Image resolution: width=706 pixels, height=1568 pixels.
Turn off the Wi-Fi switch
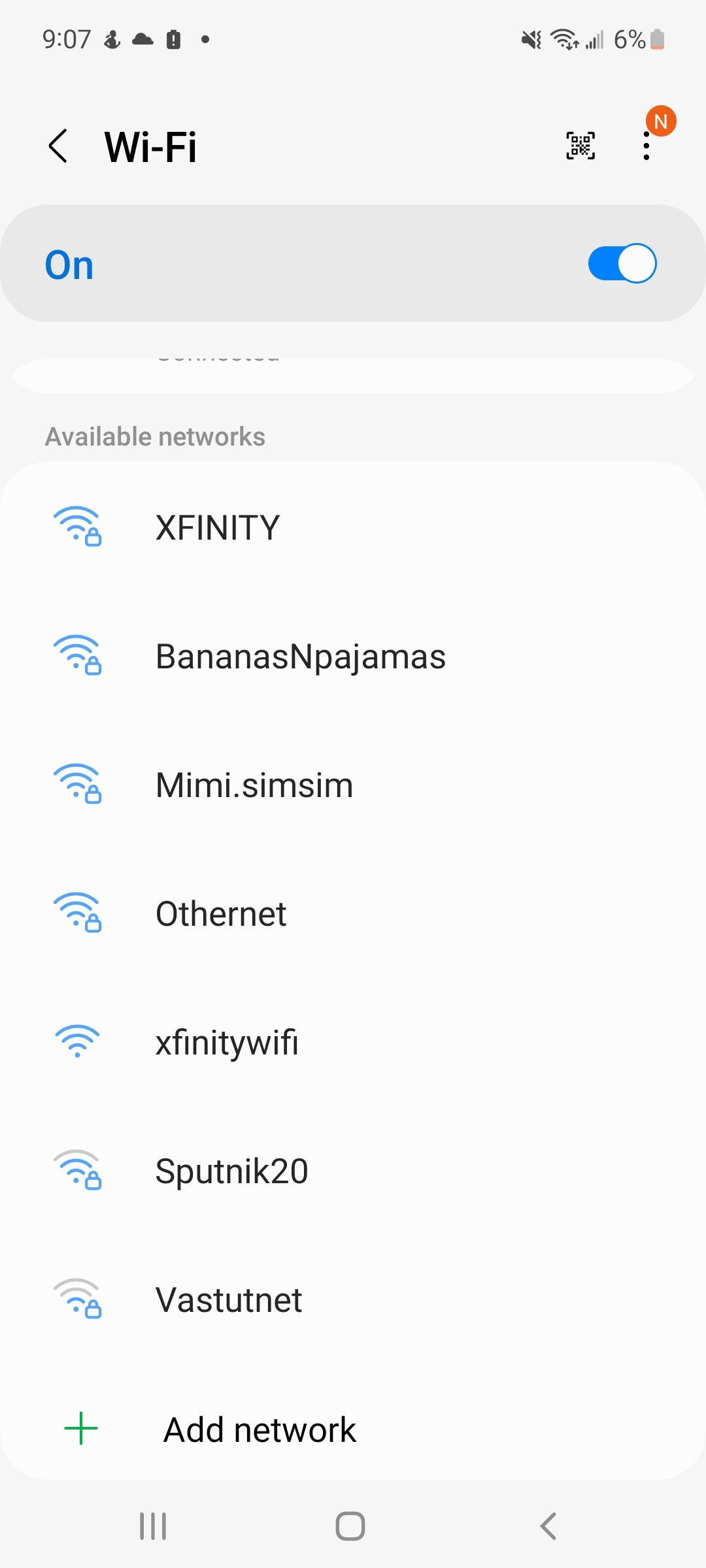[x=622, y=263]
